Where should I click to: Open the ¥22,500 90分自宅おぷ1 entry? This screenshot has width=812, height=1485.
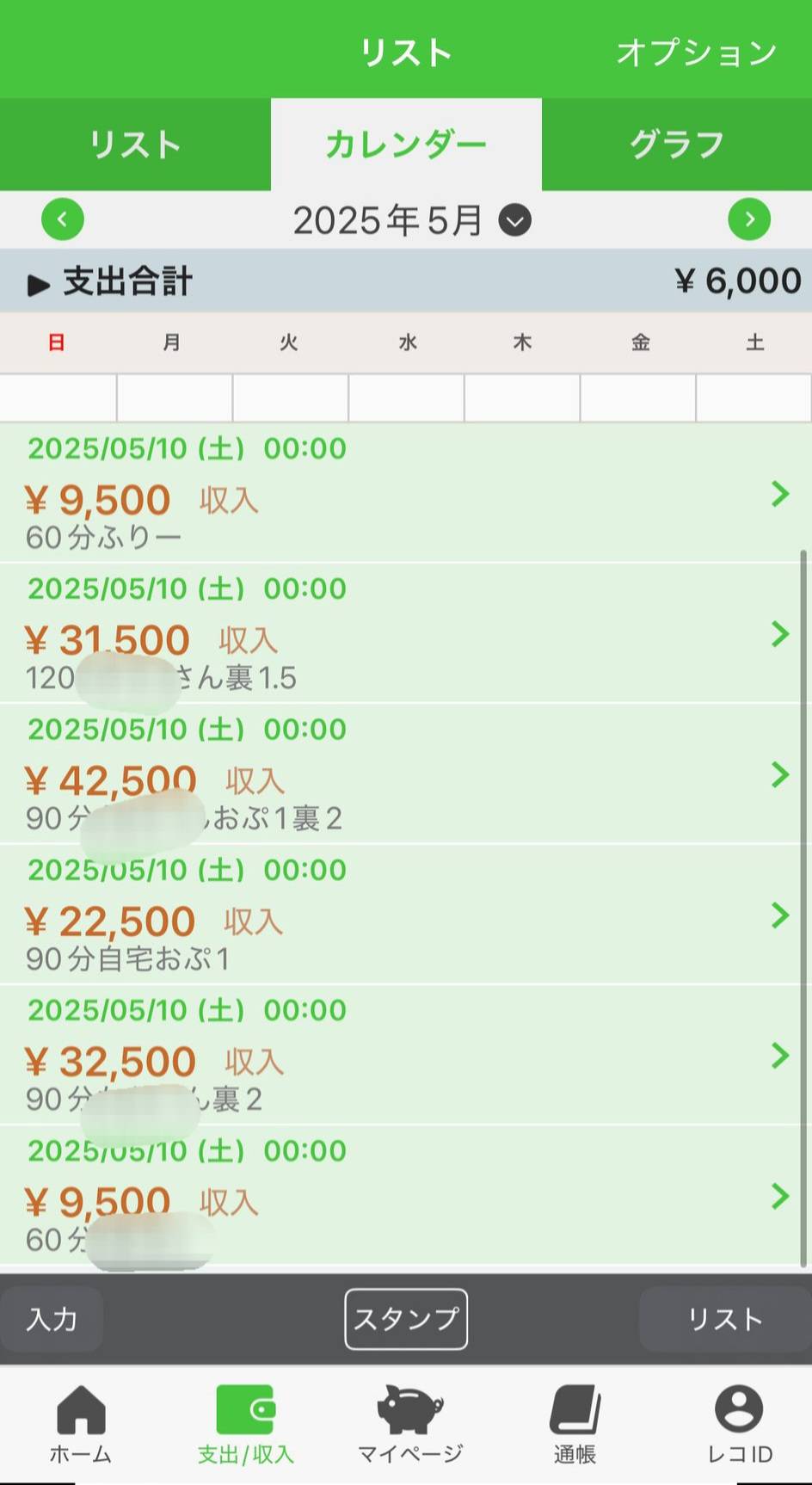[404, 915]
